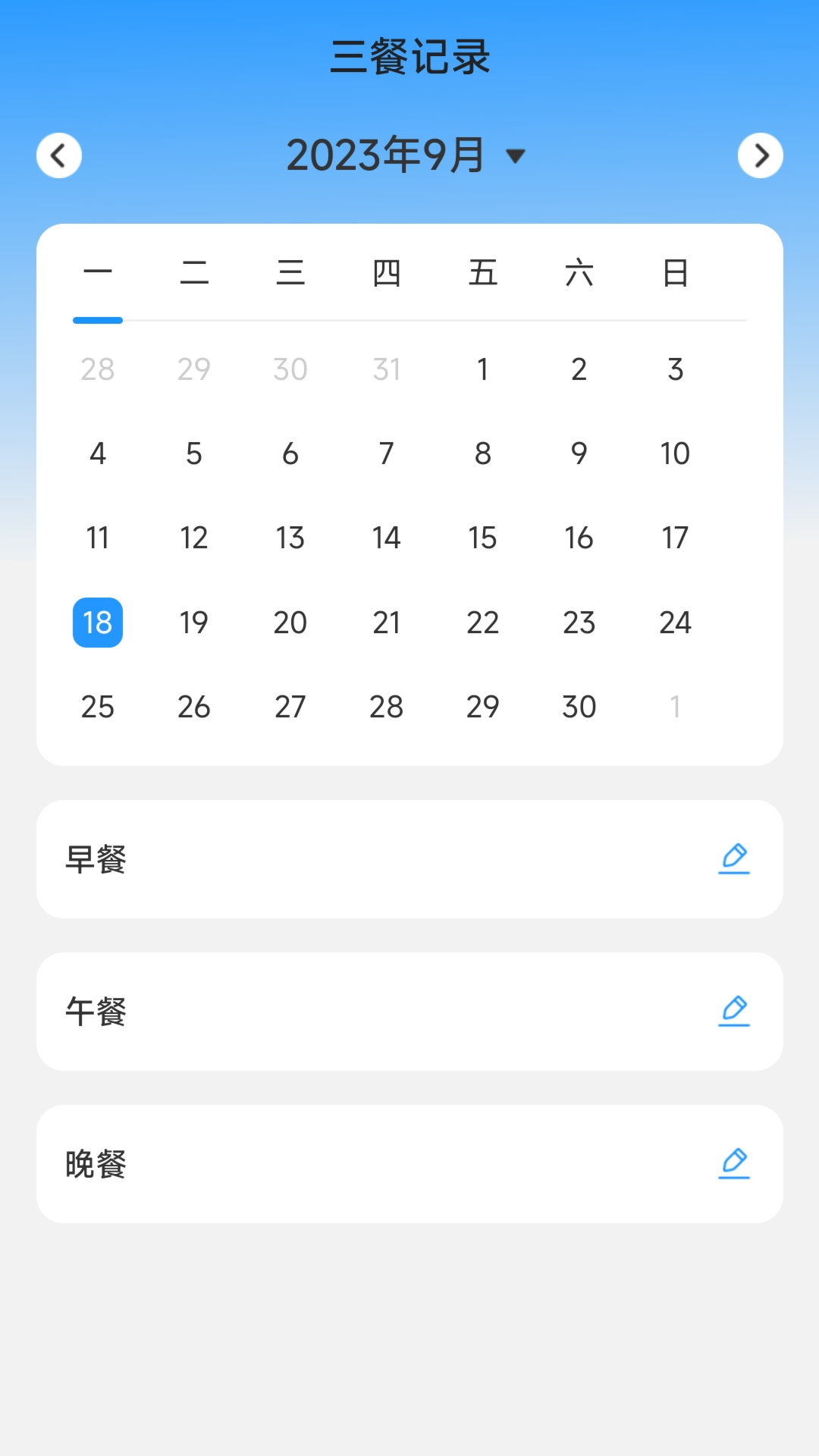Pick September 21 on the calendar
The width and height of the screenshot is (819, 1456).
[x=387, y=623]
